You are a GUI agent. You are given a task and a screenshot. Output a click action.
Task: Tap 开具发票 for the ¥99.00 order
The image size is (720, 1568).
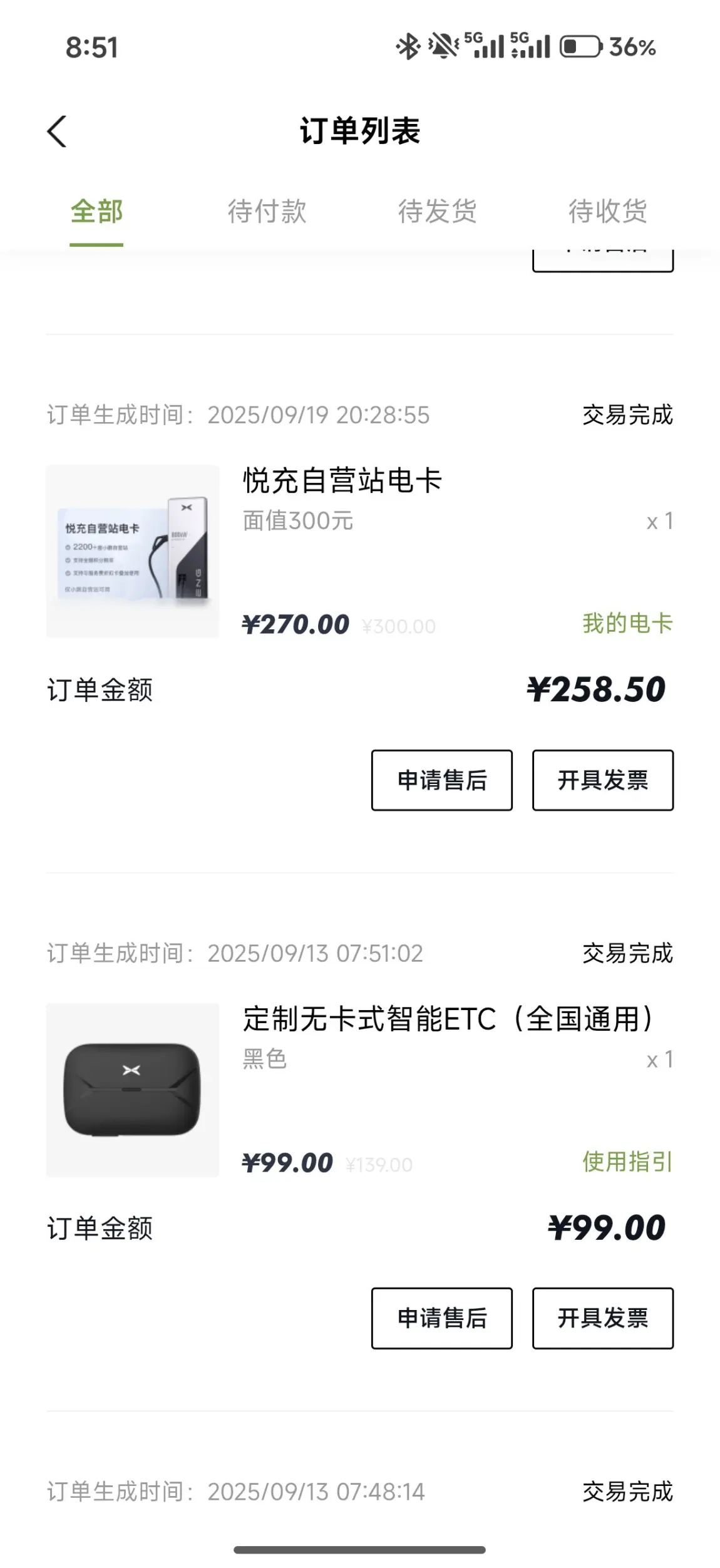(x=603, y=1319)
